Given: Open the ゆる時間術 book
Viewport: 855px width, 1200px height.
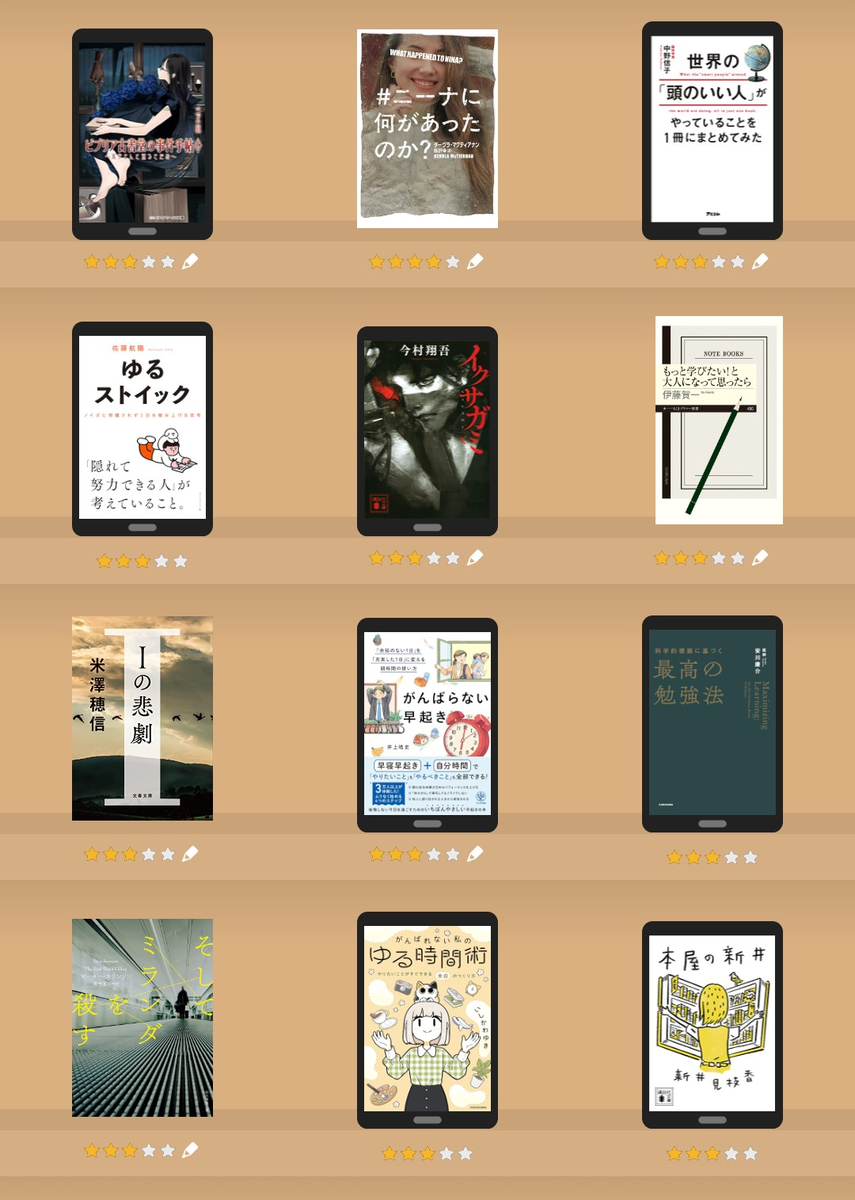Looking at the screenshot, I should (427, 1020).
